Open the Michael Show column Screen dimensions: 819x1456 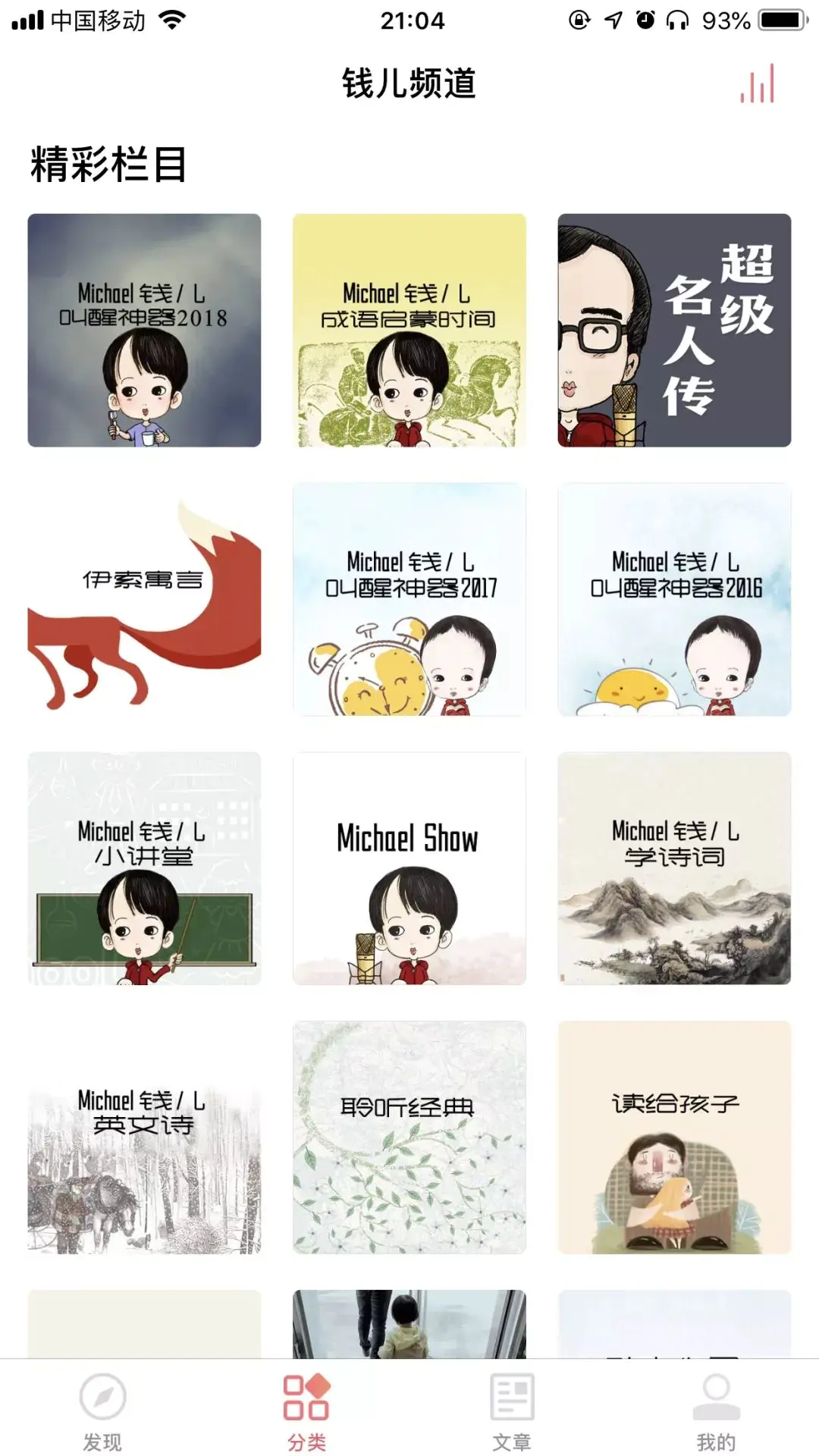click(409, 868)
